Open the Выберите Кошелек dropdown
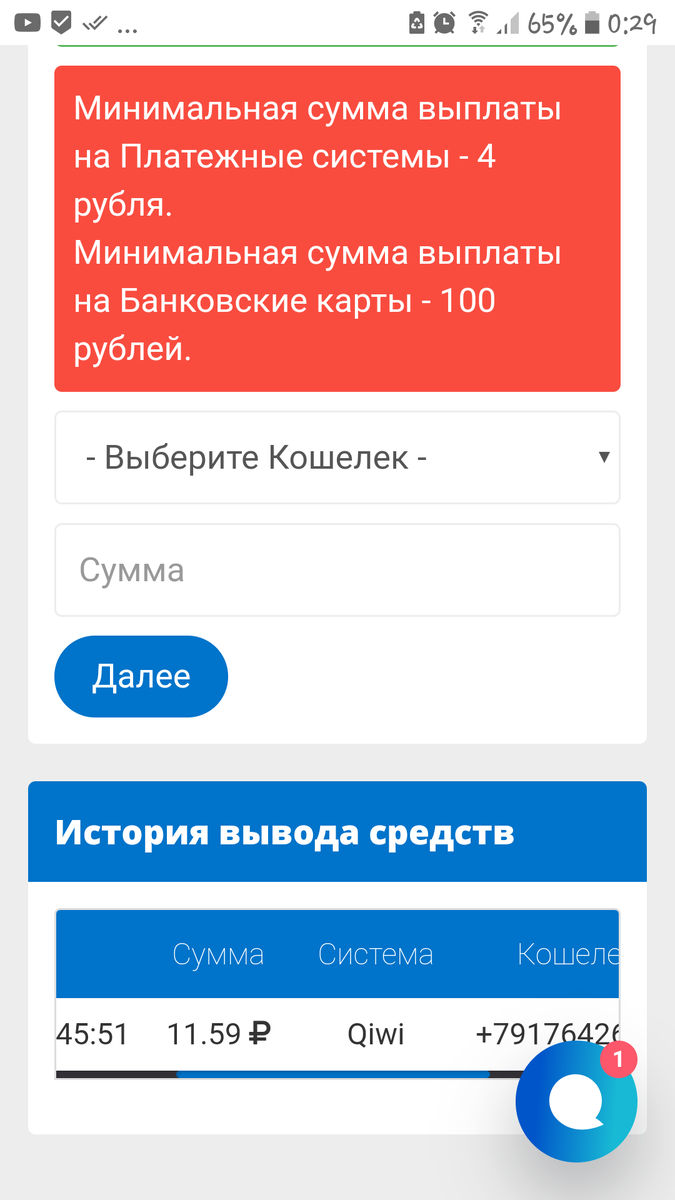This screenshot has height=1200, width=675. 337,458
